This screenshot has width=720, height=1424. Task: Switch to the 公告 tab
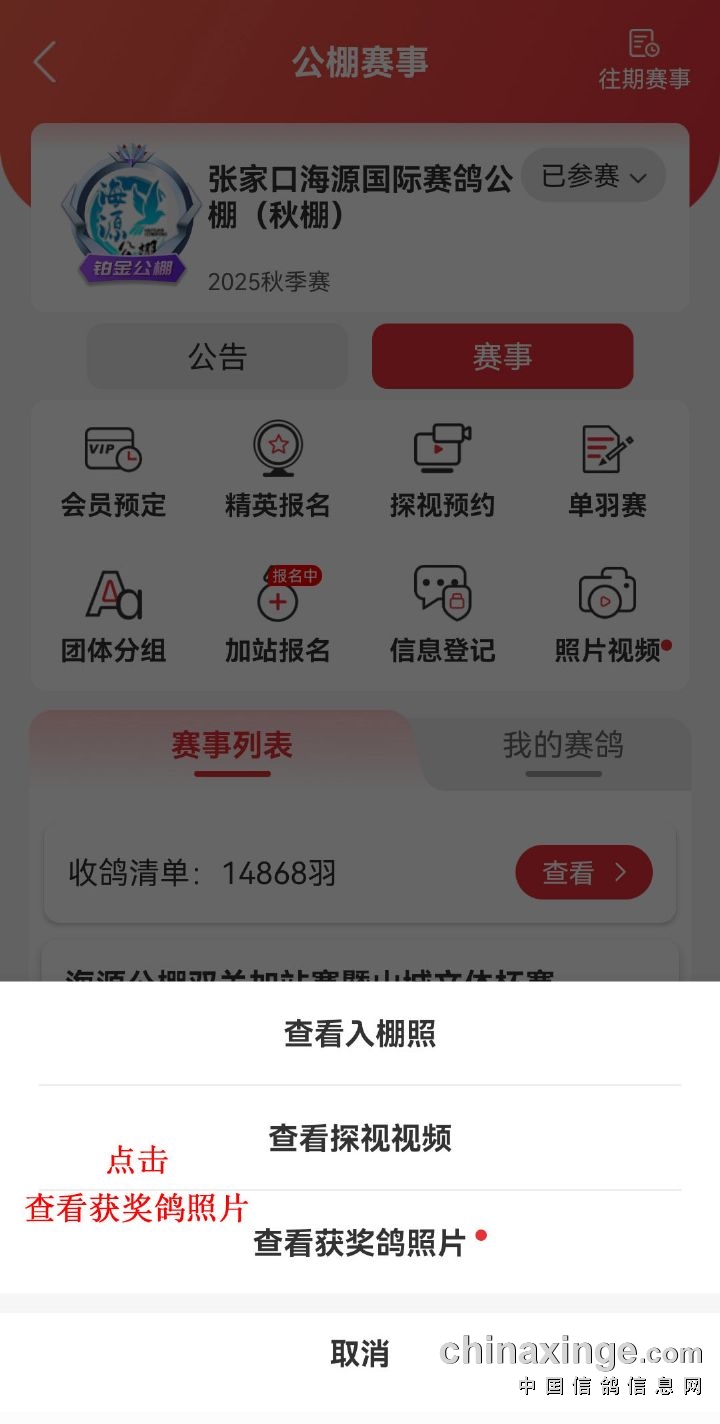pyautogui.click(x=217, y=356)
